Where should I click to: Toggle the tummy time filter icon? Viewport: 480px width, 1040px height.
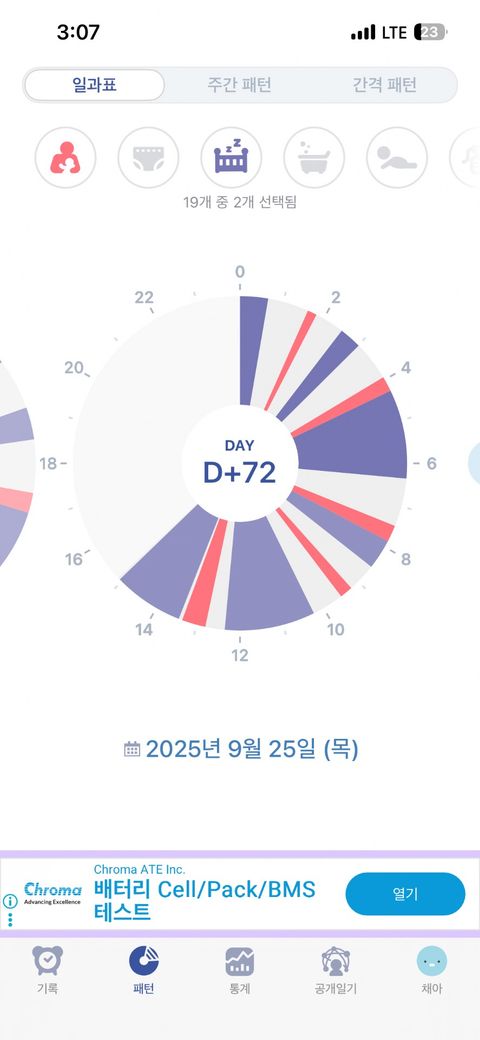pyautogui.click(x=397, y=158)
